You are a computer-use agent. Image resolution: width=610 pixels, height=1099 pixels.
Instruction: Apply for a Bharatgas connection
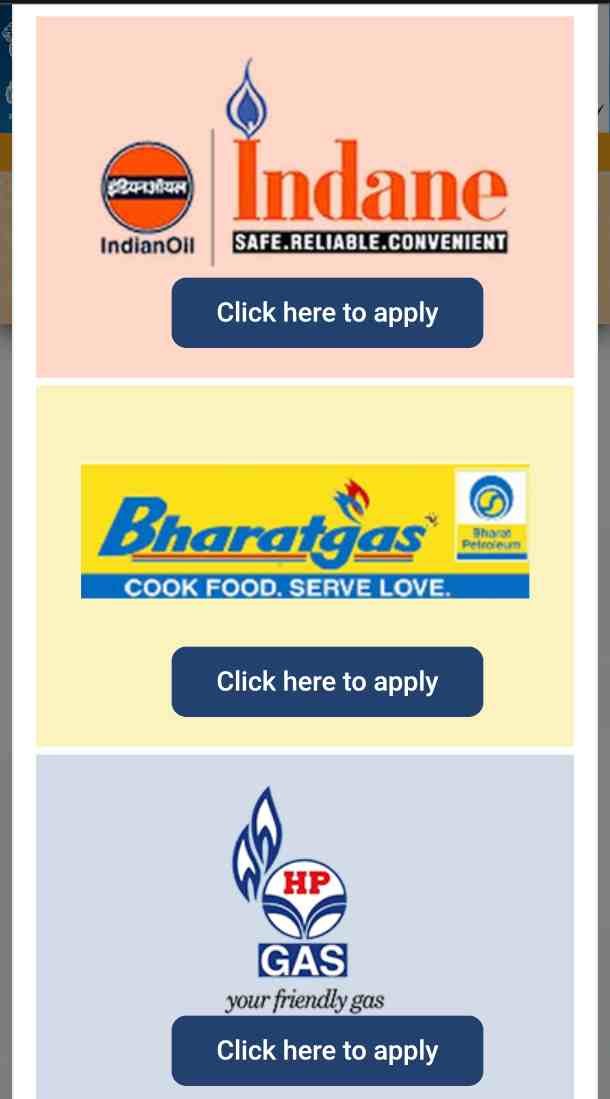click(x=327, y=682)
